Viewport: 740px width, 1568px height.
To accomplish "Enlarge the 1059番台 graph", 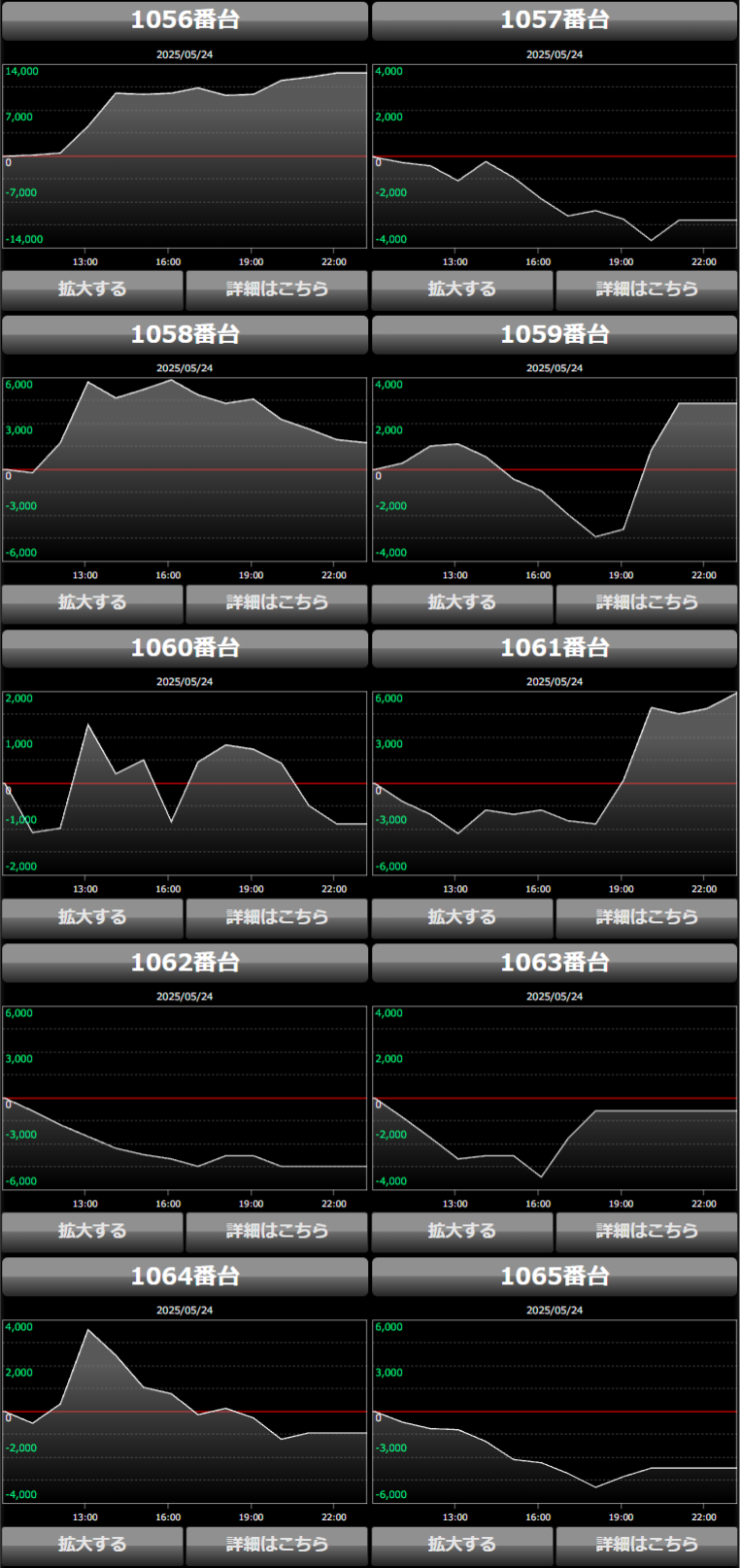I will pyautogui.click(x=462, y=602).
